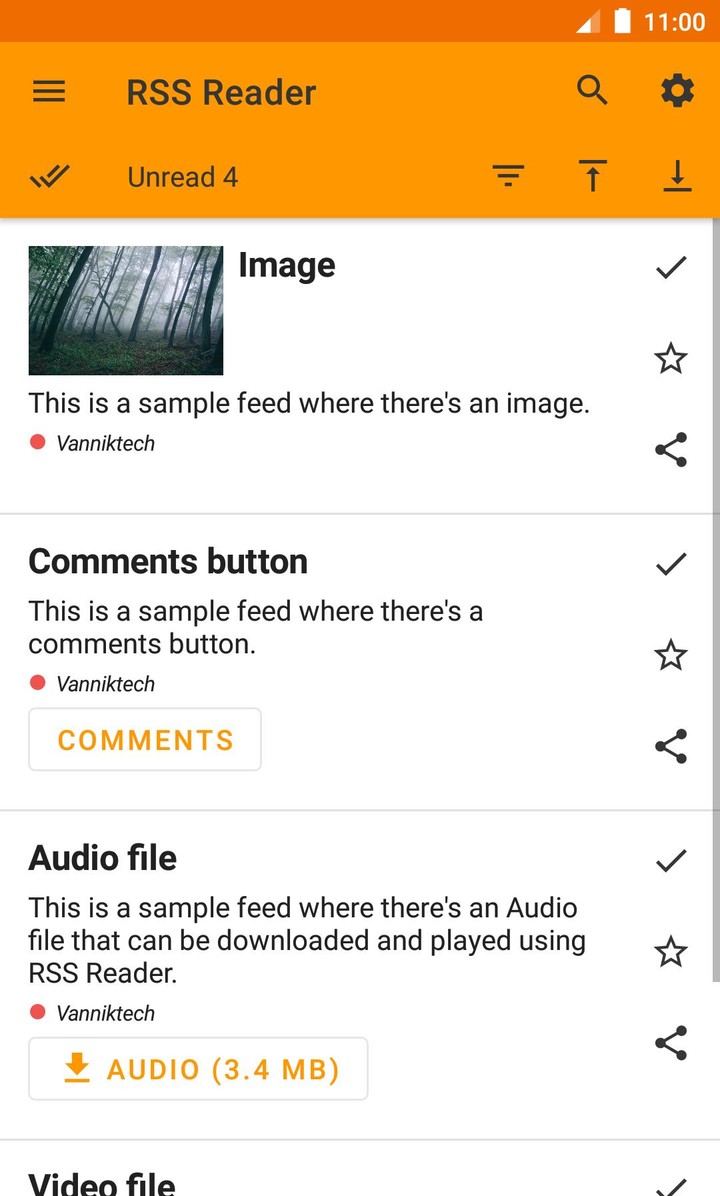Tap the COMMENTS button

tap(145, 740)
